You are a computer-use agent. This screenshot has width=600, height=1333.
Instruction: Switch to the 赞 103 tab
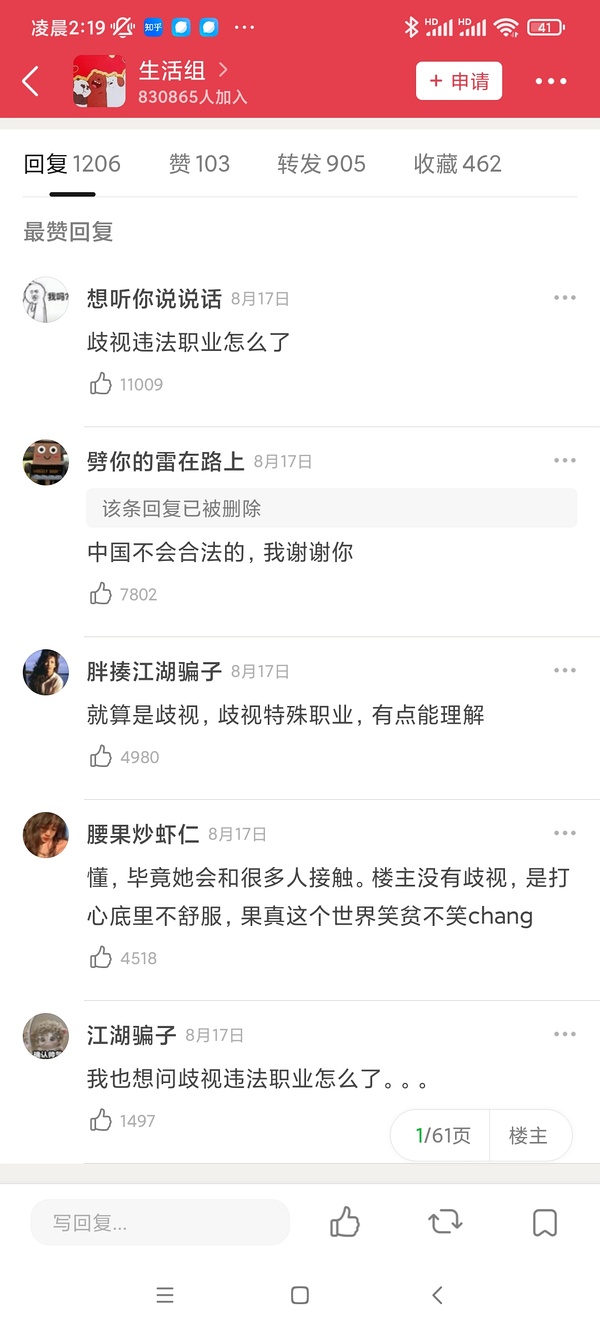click(199, 164)
